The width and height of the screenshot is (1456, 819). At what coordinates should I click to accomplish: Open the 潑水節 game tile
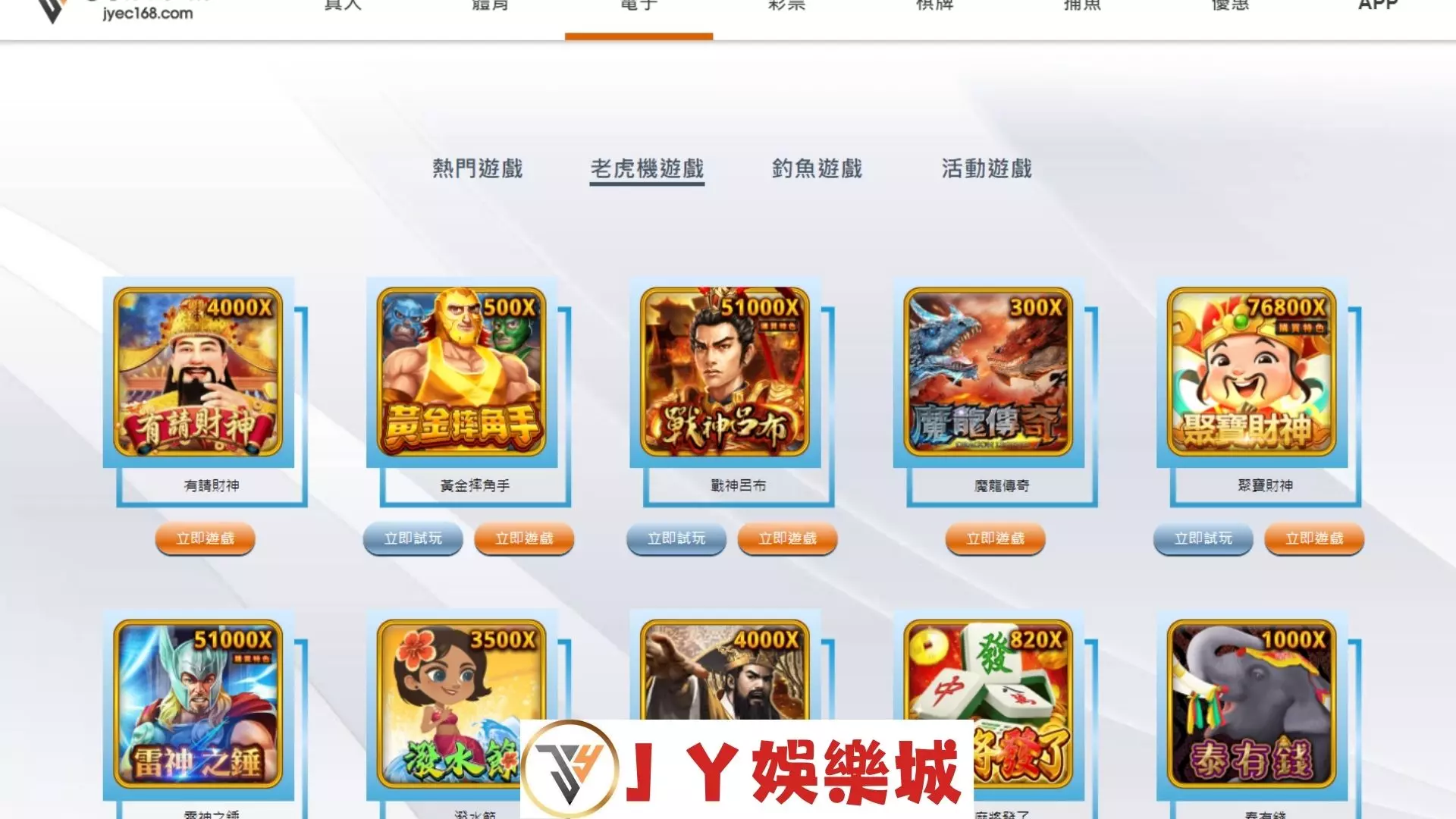point(447,682)
